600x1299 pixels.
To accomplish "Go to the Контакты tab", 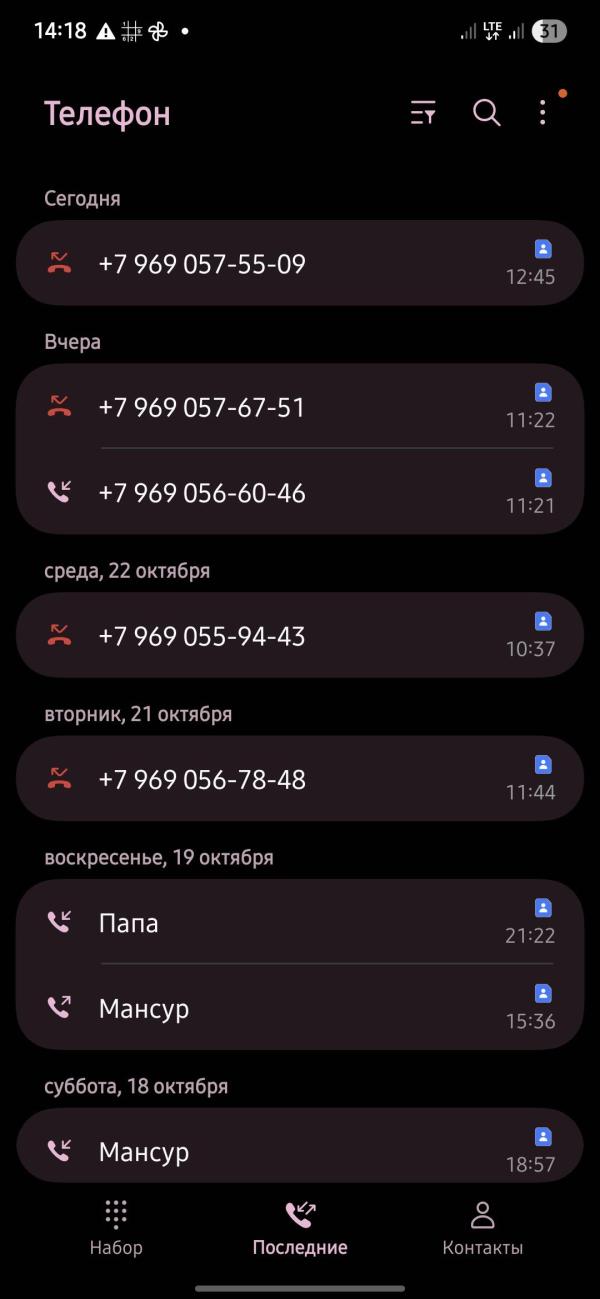I will click(483, 1228).
